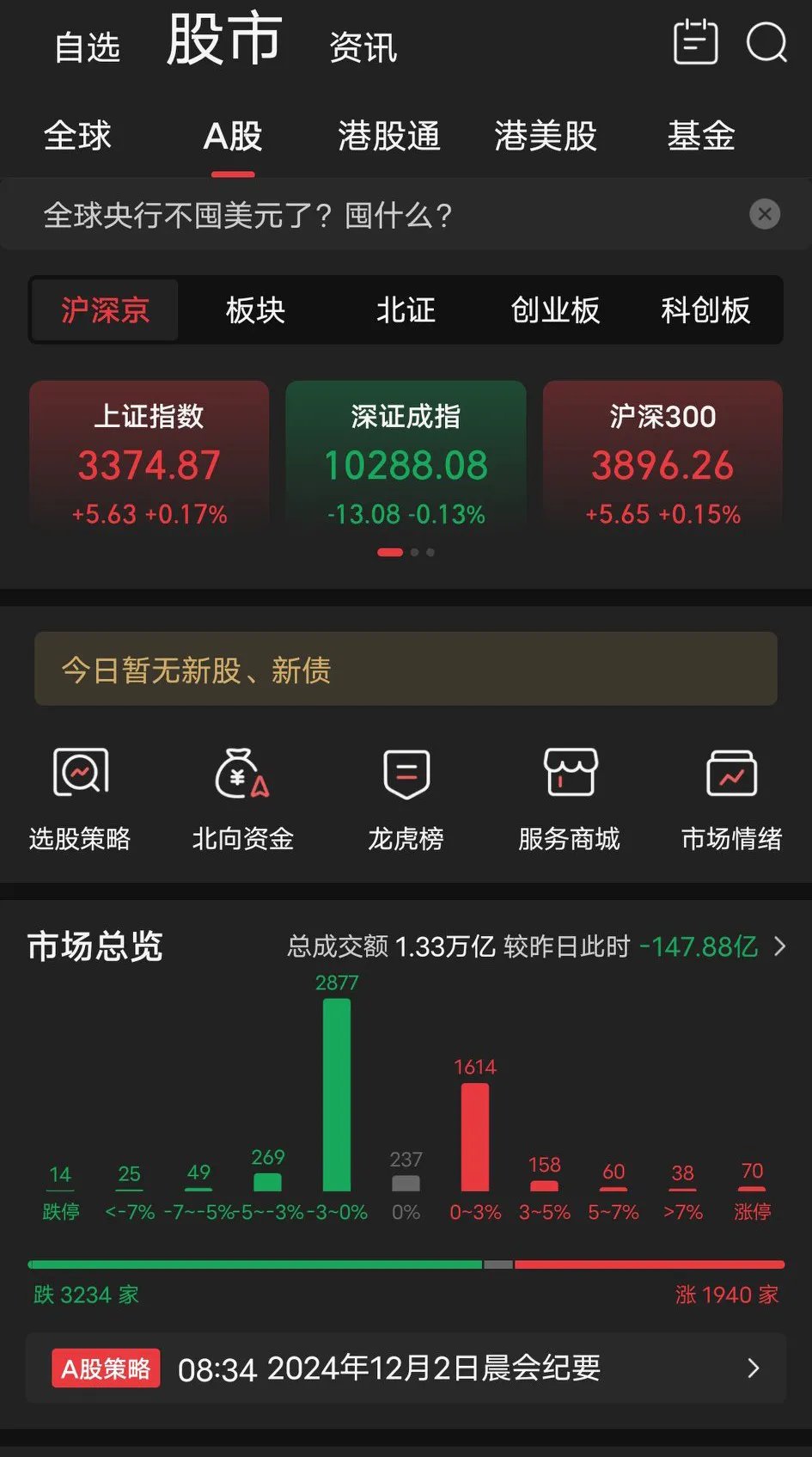Open the 选股策略 stock-picking strategy icon
812x1457 pixels.
(81, 798)
